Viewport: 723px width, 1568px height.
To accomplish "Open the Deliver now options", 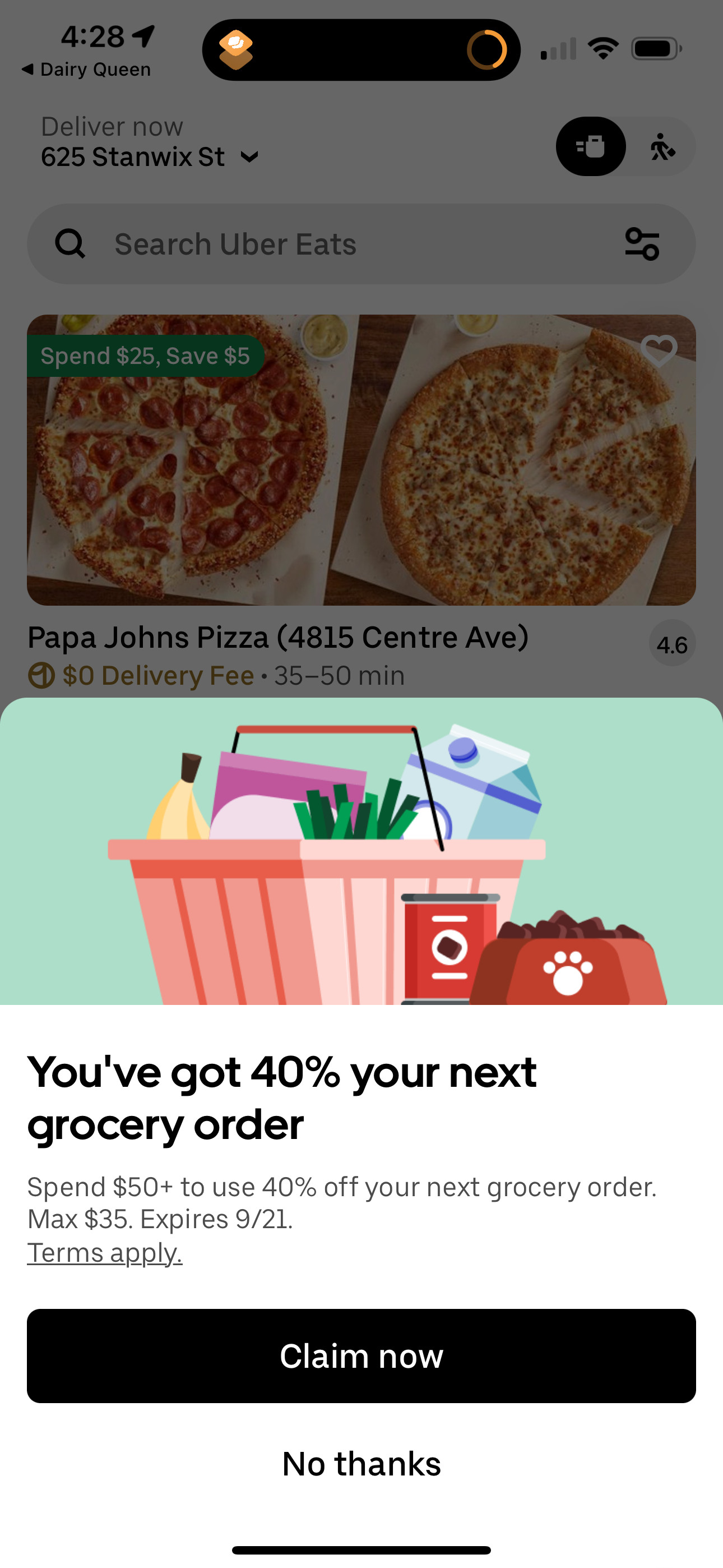I will [x=112, y=126].
